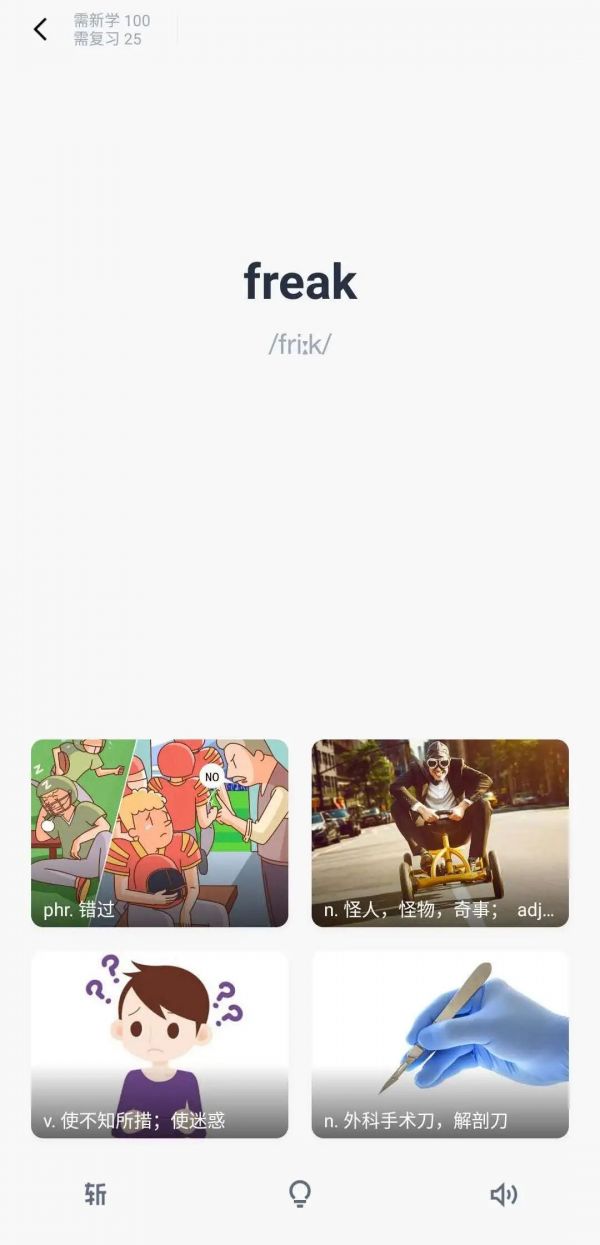Image resolution: width=600 pixels, height=1245 pixels.
Task: Tap the 斩 icon to mark word mastered
Action: coord(96,1194)
